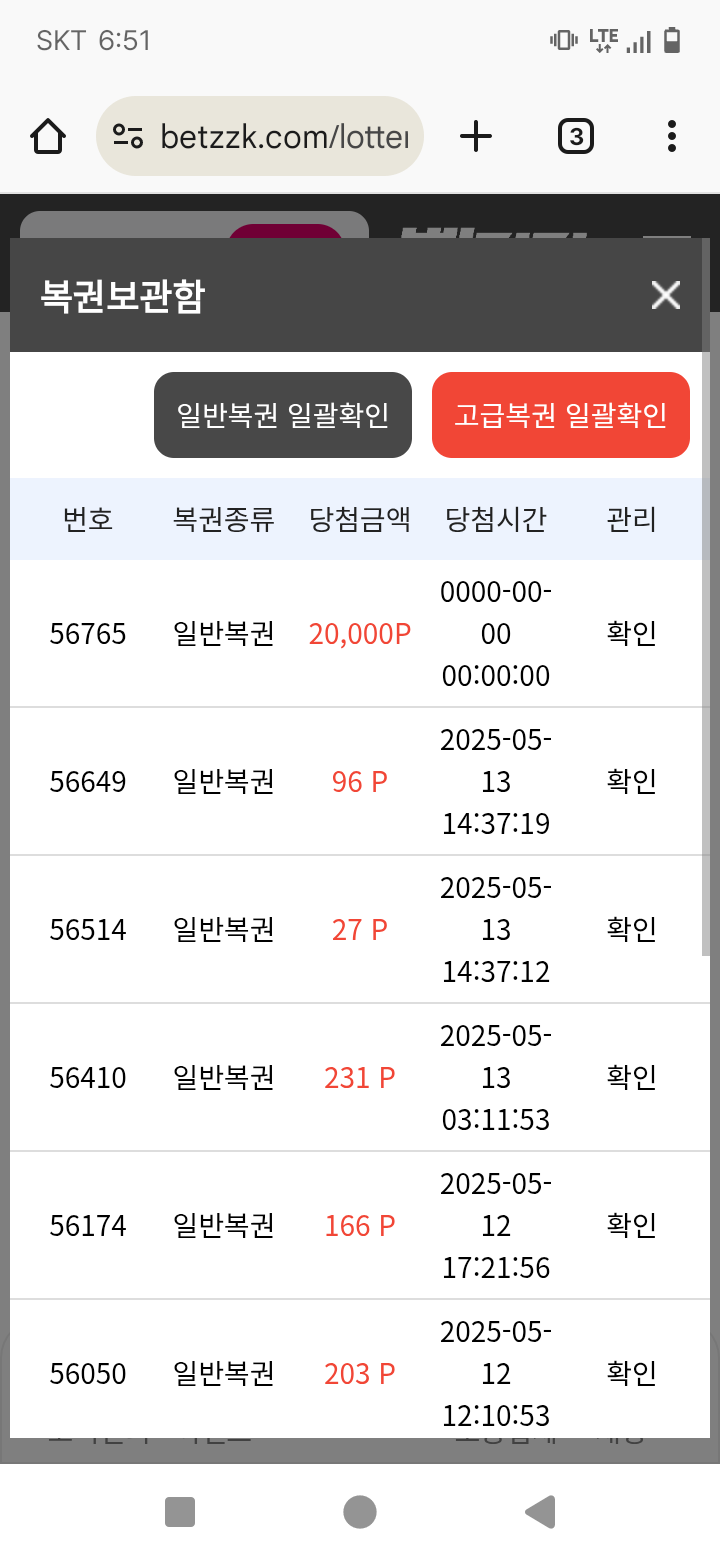The image size is (720, 1560).
Task: Tap 확인 for ticket 56765
Action: (631, 634)
